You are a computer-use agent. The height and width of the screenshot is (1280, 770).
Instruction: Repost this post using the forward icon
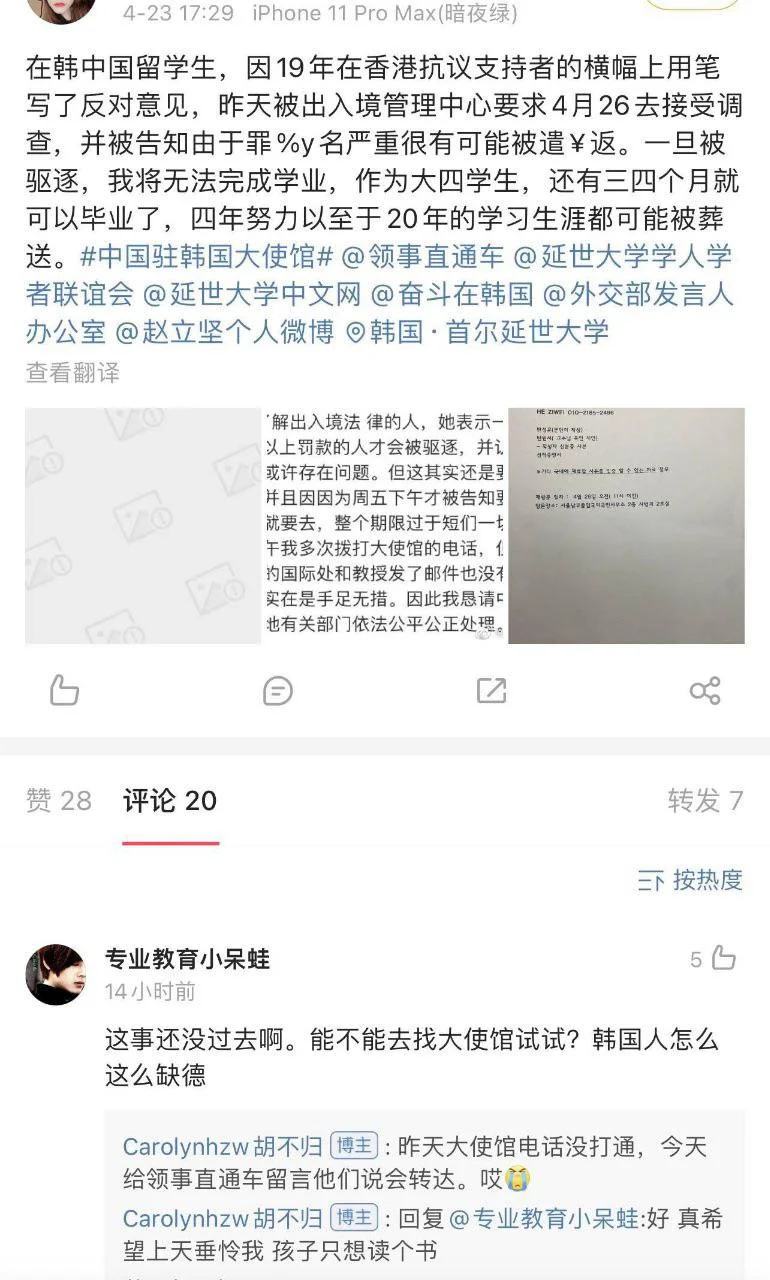click(491, 690)
